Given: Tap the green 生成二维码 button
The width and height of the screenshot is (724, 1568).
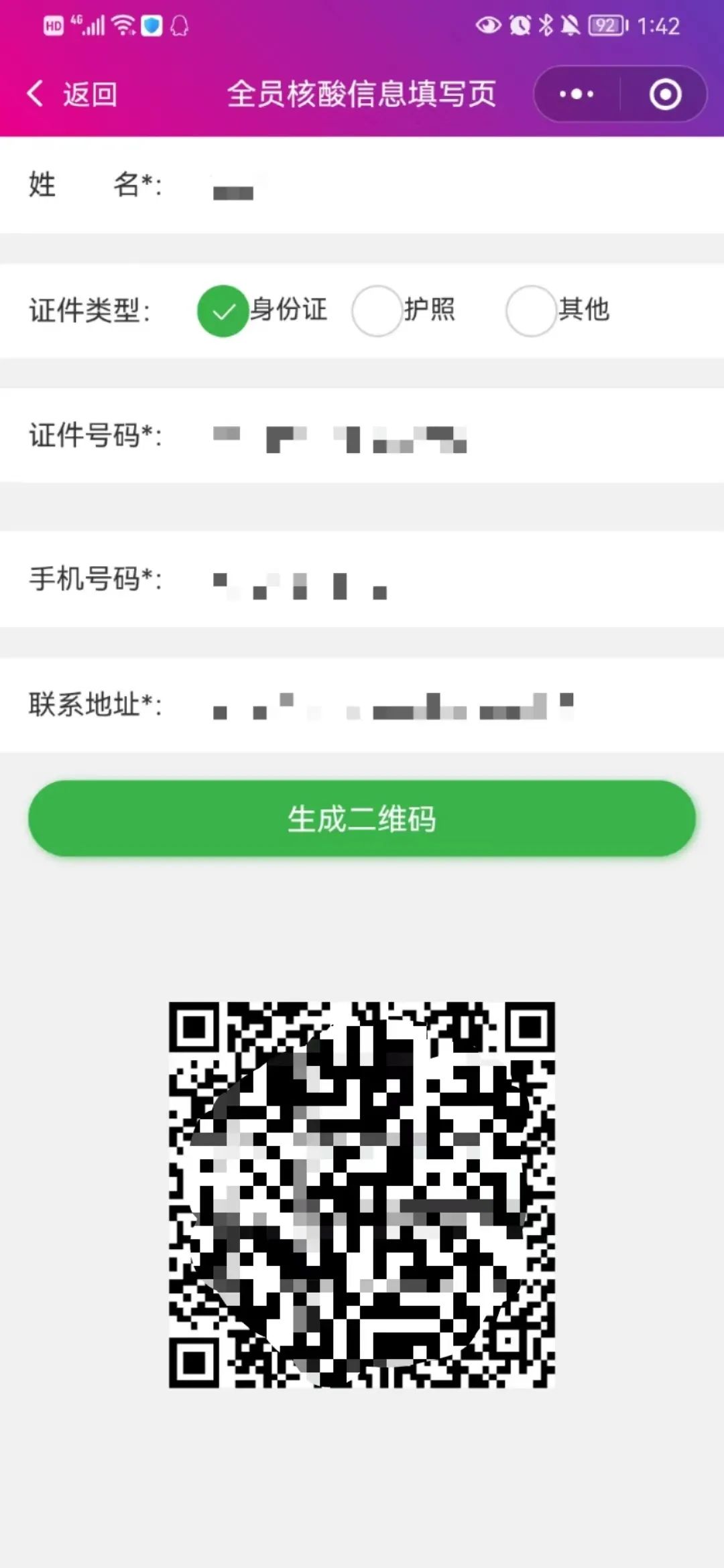Looking at the screenshot, I should click(362, 818).
